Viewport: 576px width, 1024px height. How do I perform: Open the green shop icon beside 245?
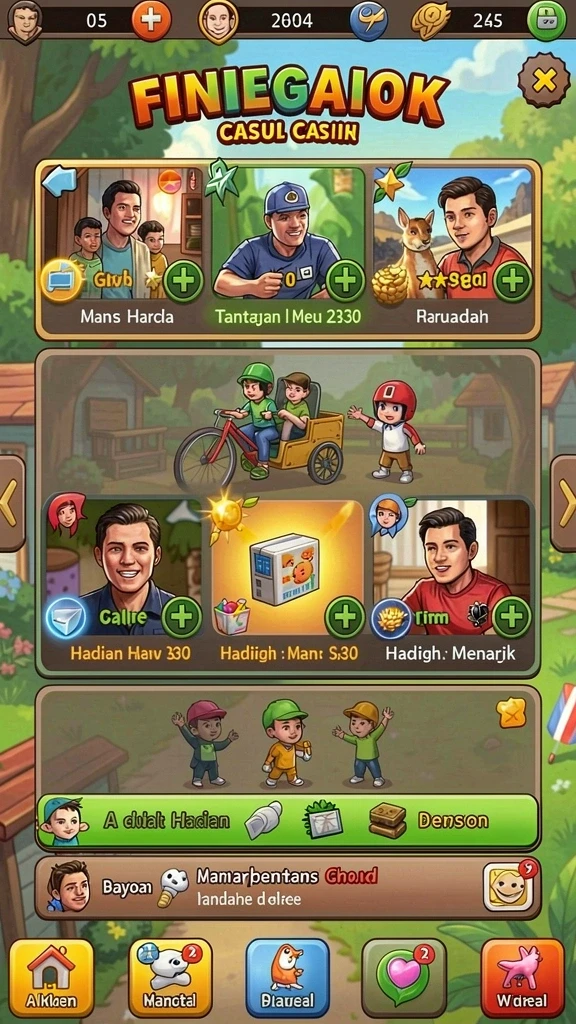[x=547, y=20]
